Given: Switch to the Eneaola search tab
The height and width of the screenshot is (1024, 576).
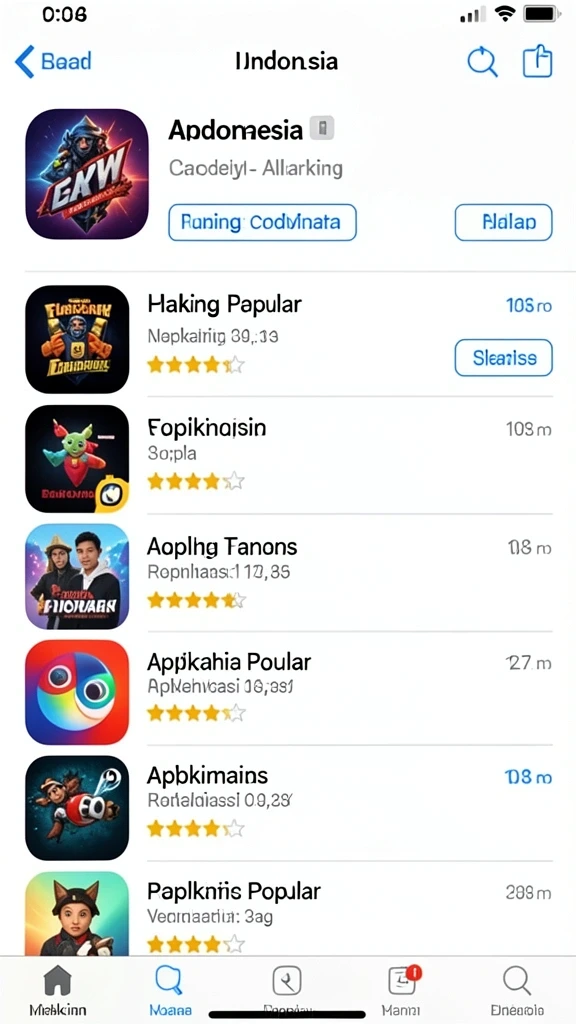Looking at the screenshot, I should pos(517,989).
